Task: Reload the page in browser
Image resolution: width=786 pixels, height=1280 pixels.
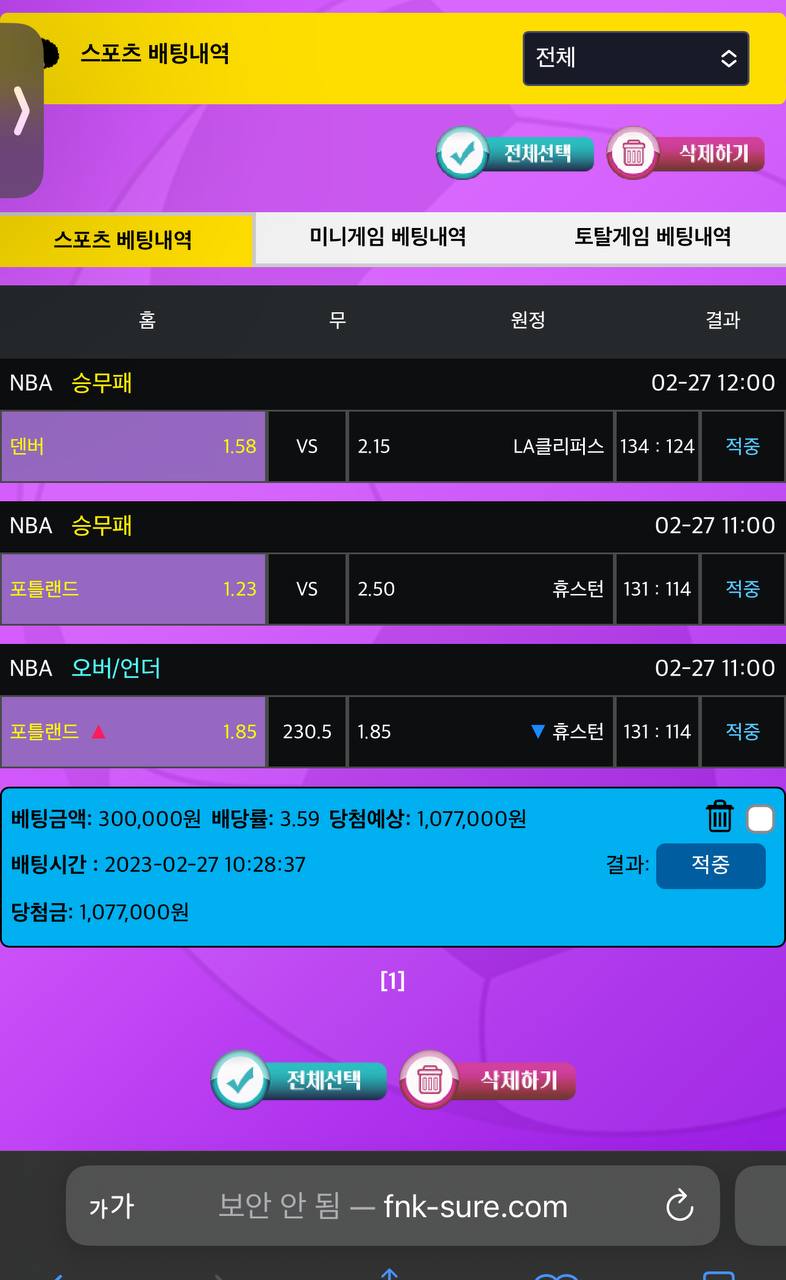Action: pos(679,1205)
